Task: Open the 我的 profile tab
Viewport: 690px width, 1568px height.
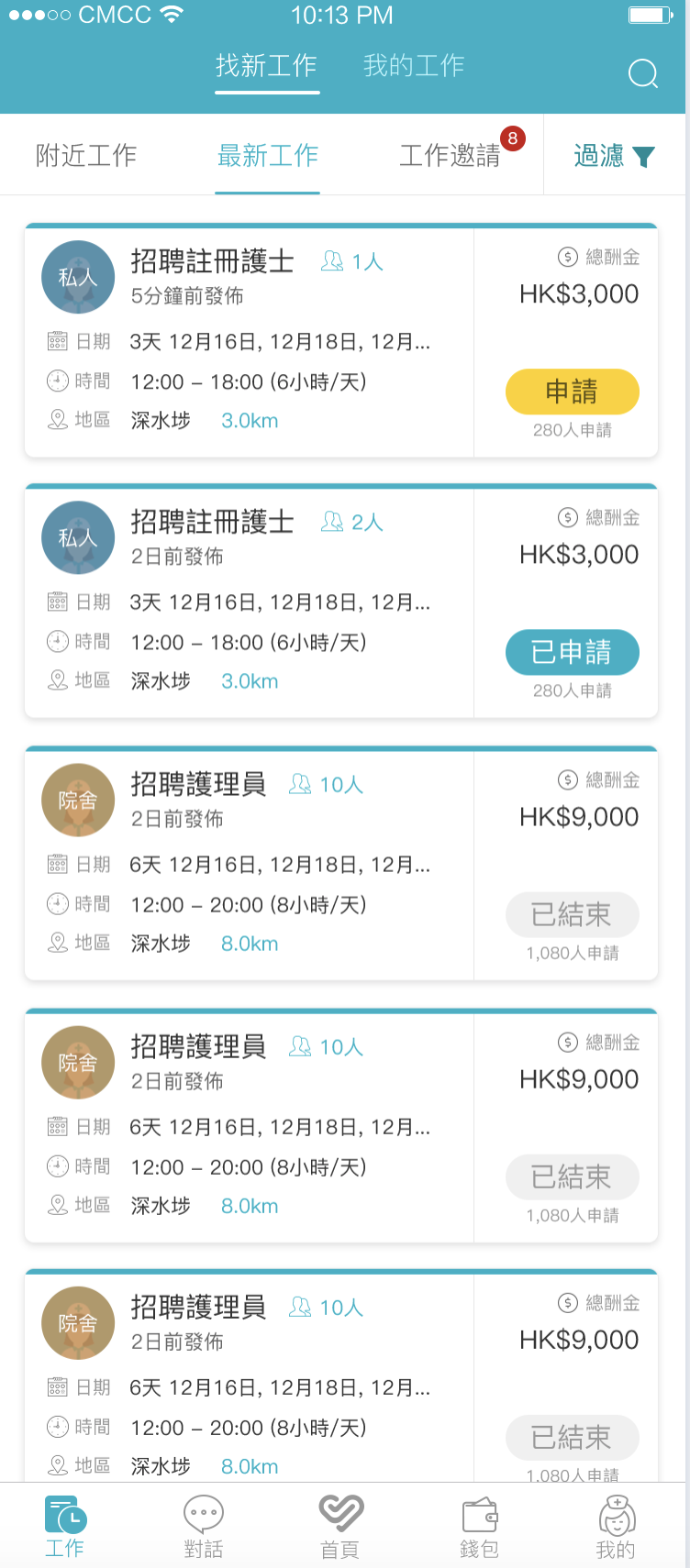Action: click(x=616, y=1527)
